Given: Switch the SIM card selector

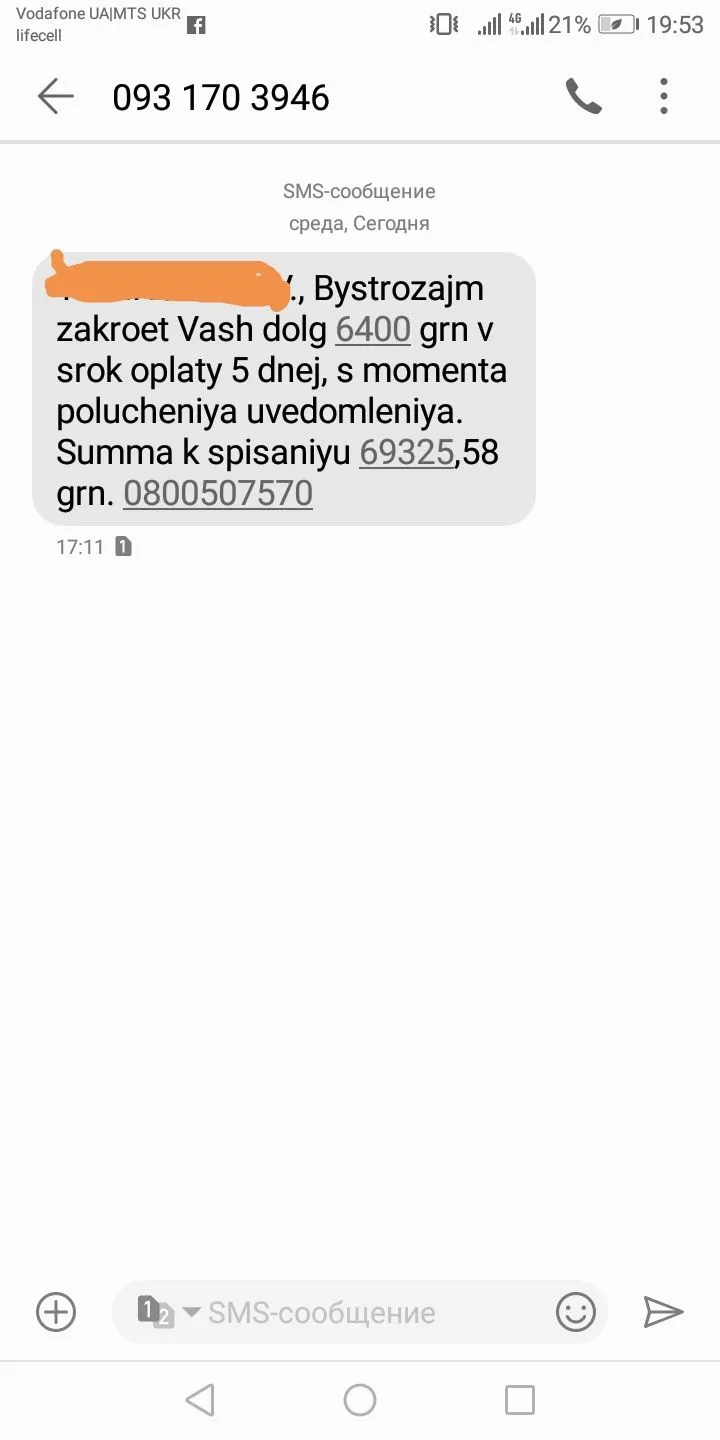Looking at the screenshot, I should pos(166,1312).
